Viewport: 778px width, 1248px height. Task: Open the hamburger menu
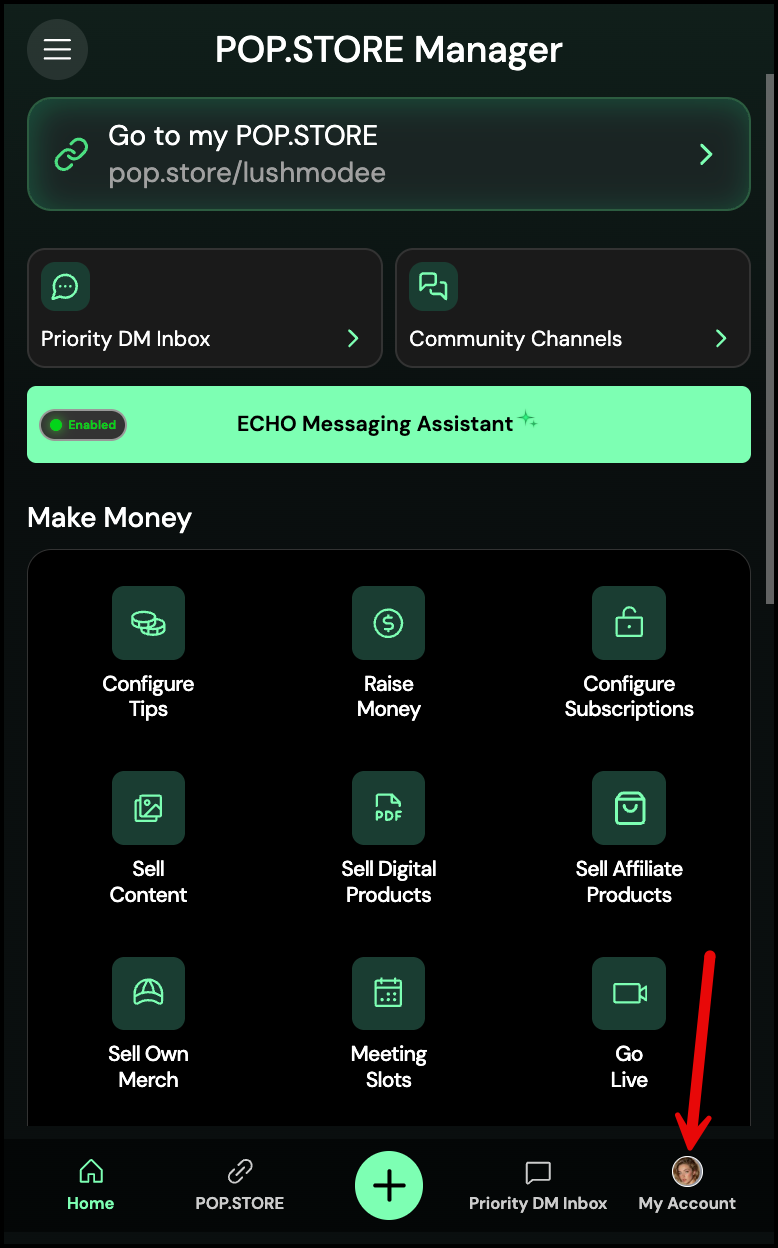point(57,50)
